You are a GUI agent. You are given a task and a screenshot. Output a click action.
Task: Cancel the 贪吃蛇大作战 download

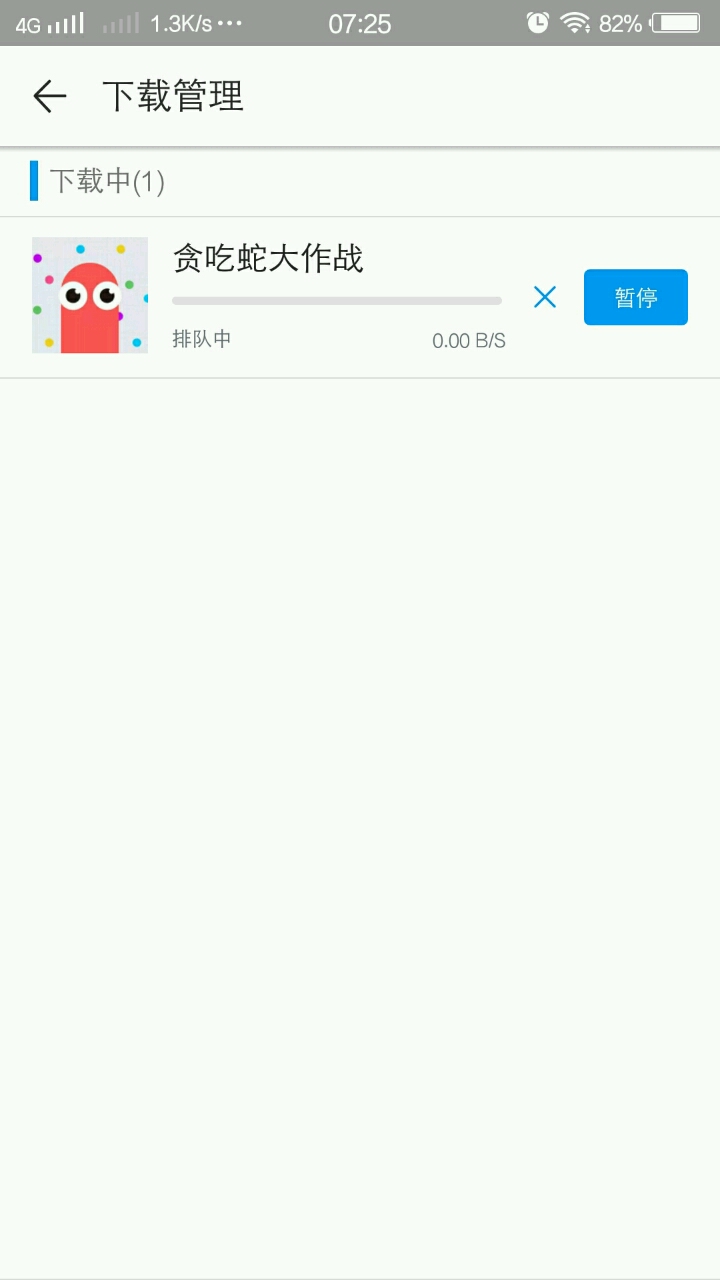point(545,297)
